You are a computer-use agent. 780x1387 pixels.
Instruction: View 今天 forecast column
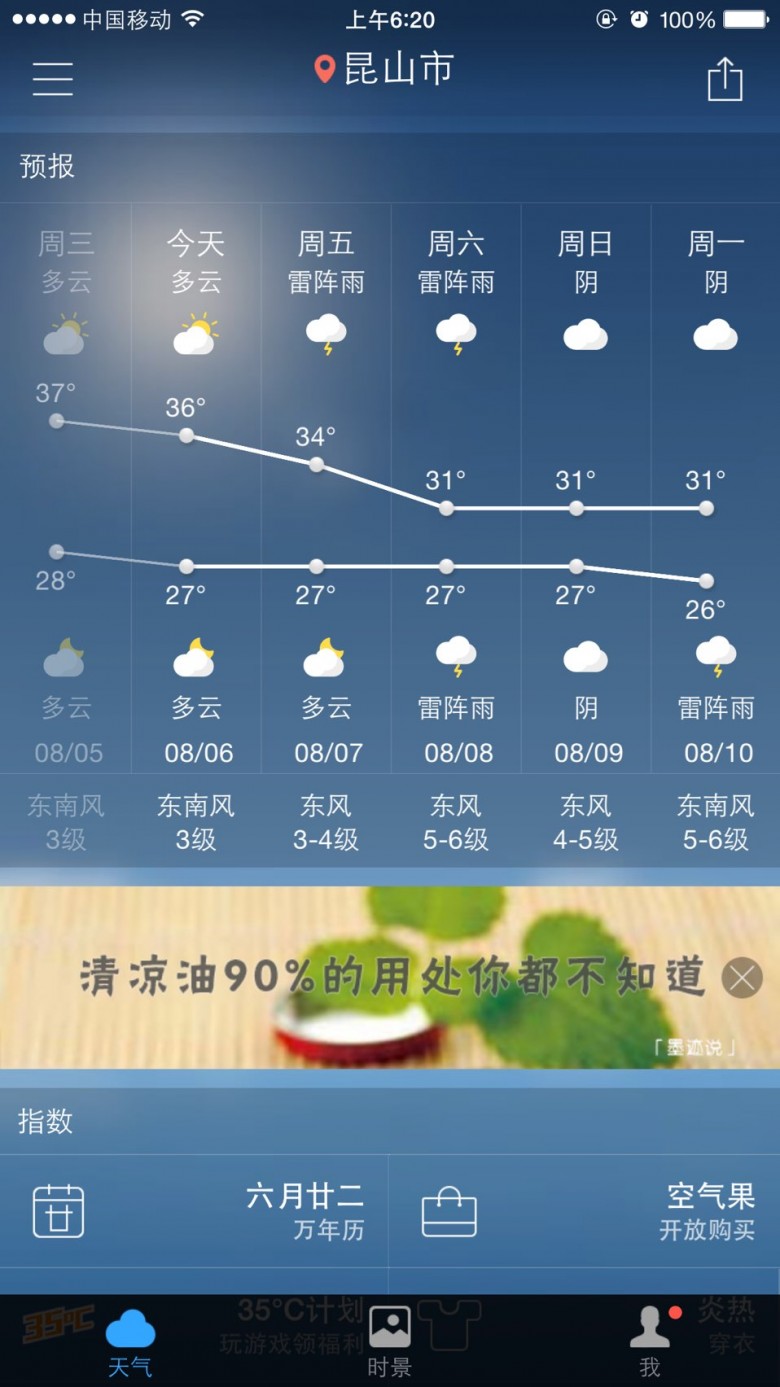pos(196,488)
